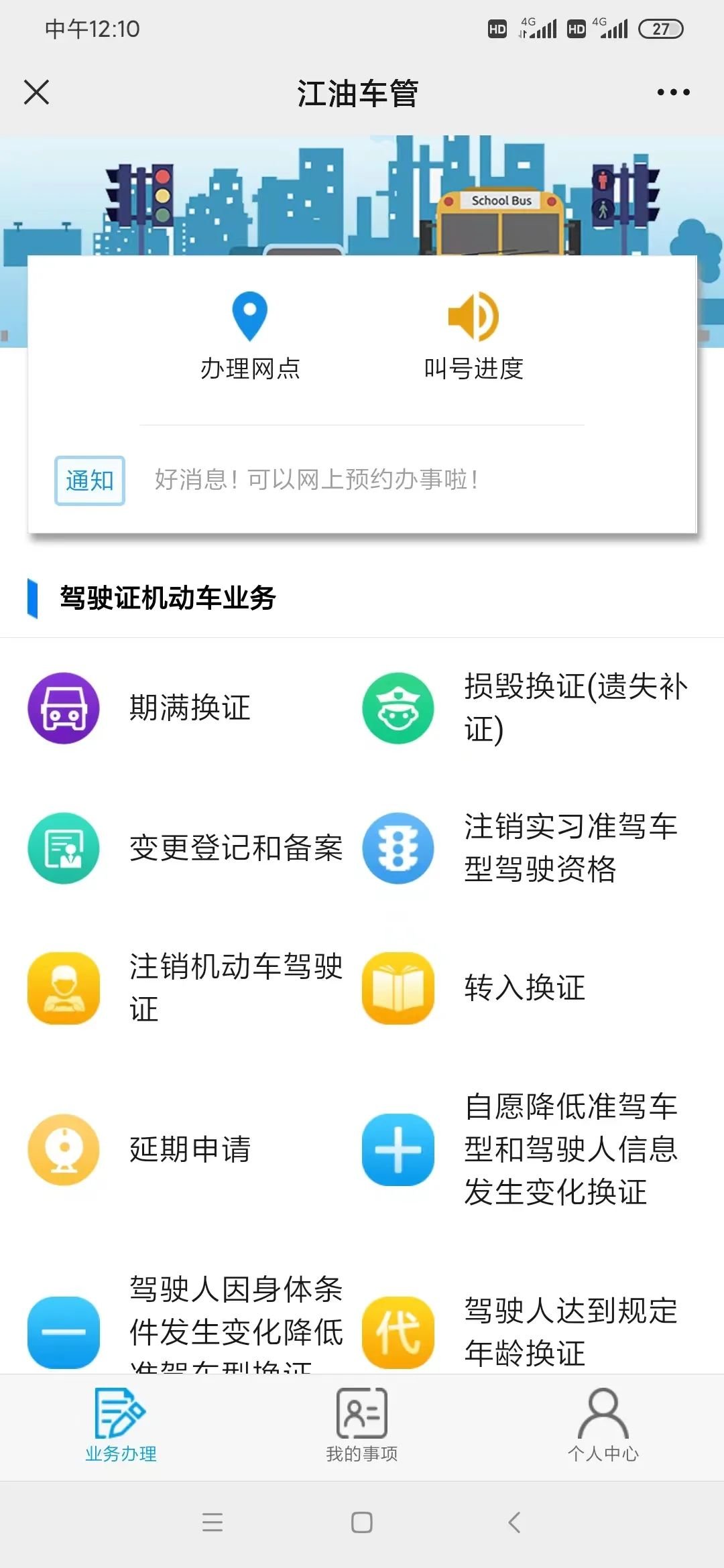Open 办理网点 service locations

(x=250, y=336)
